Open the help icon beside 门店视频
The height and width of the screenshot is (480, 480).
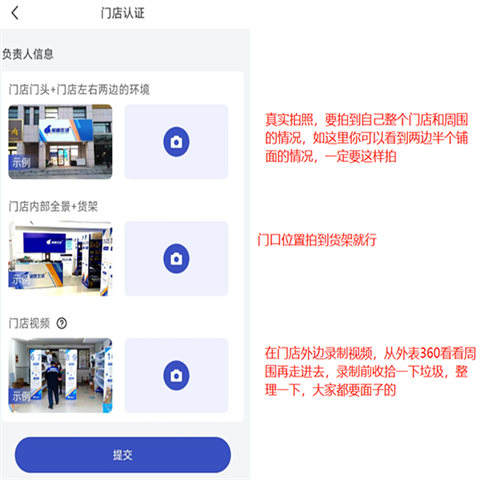(62, 323)
